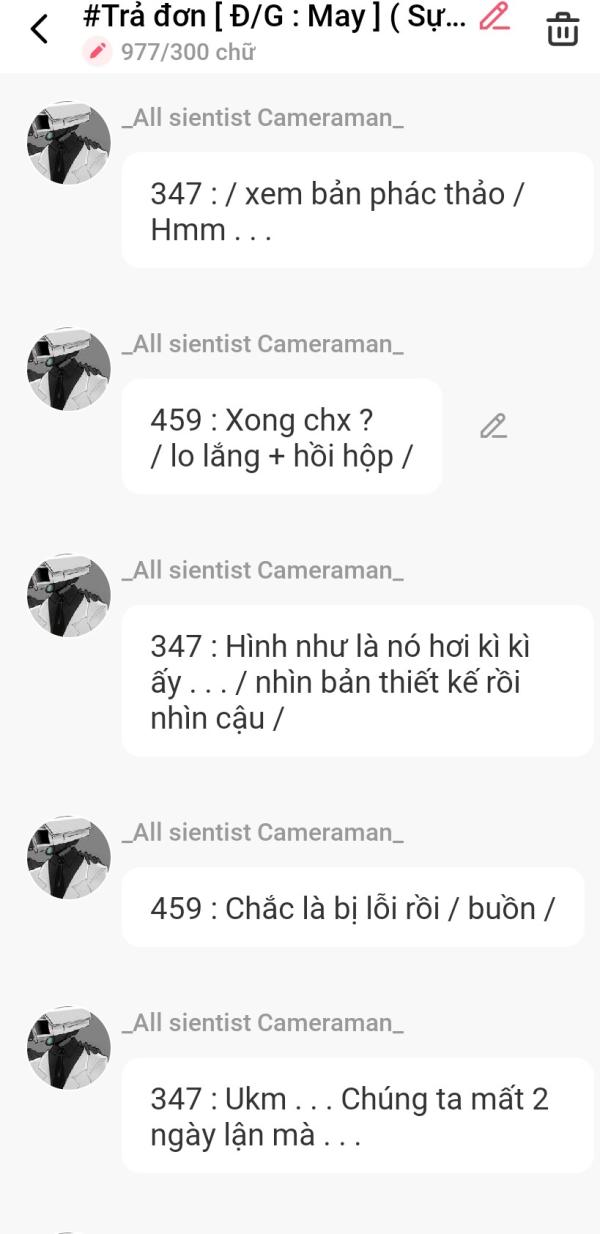Go back using the arrow

click(x=39, y=29)
